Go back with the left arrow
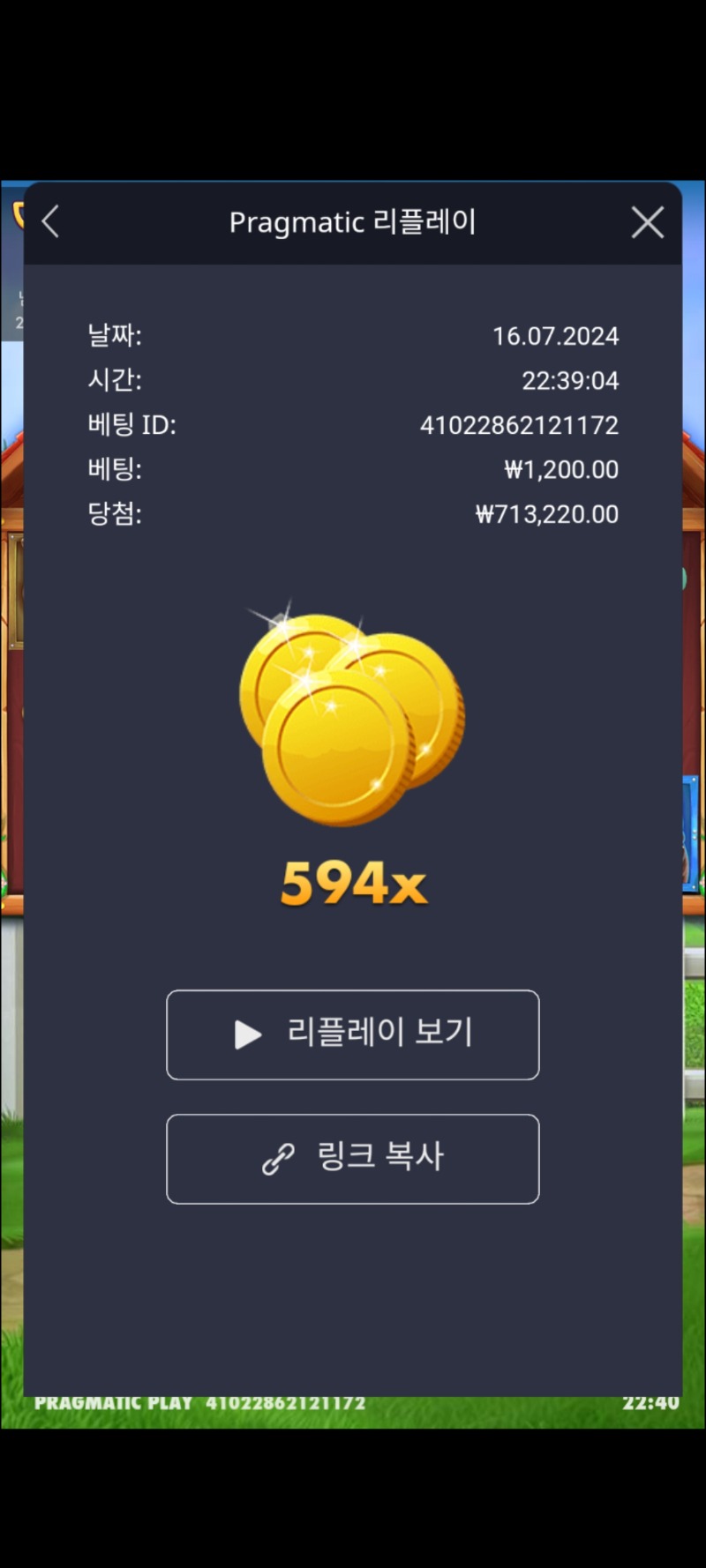Image resolution: width=706 pixels, height=1568 pixels. 50,222
